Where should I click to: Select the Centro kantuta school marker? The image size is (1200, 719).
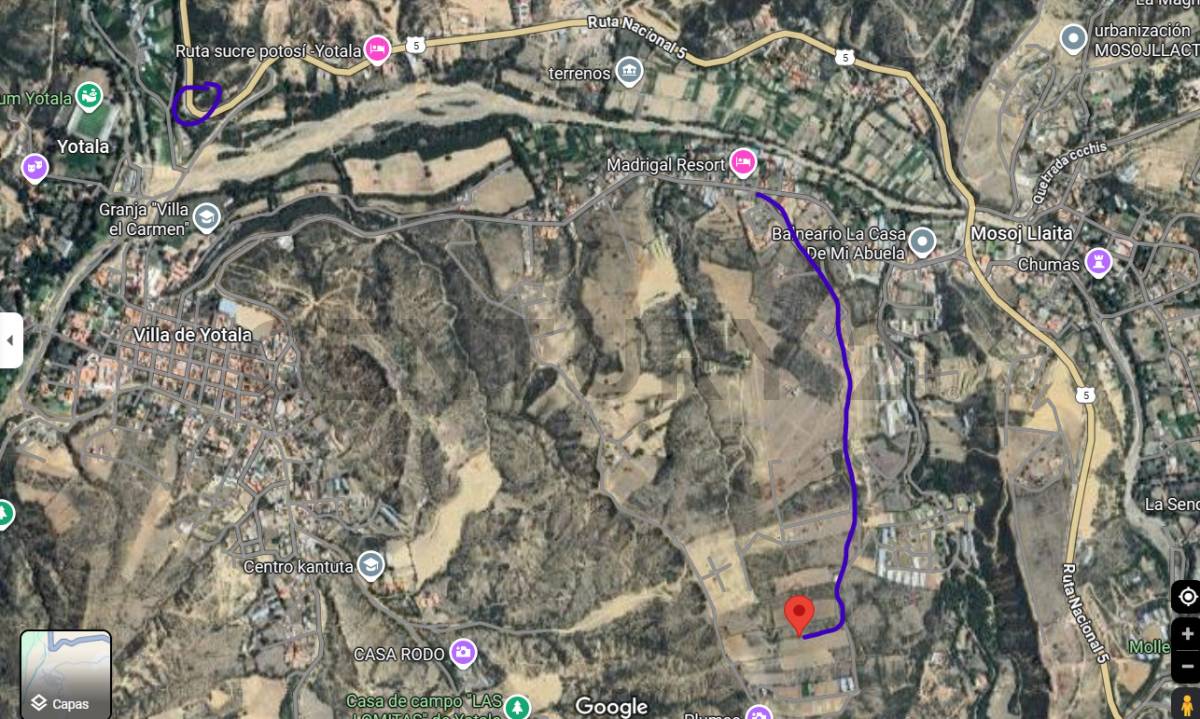(x=371, y=566)
